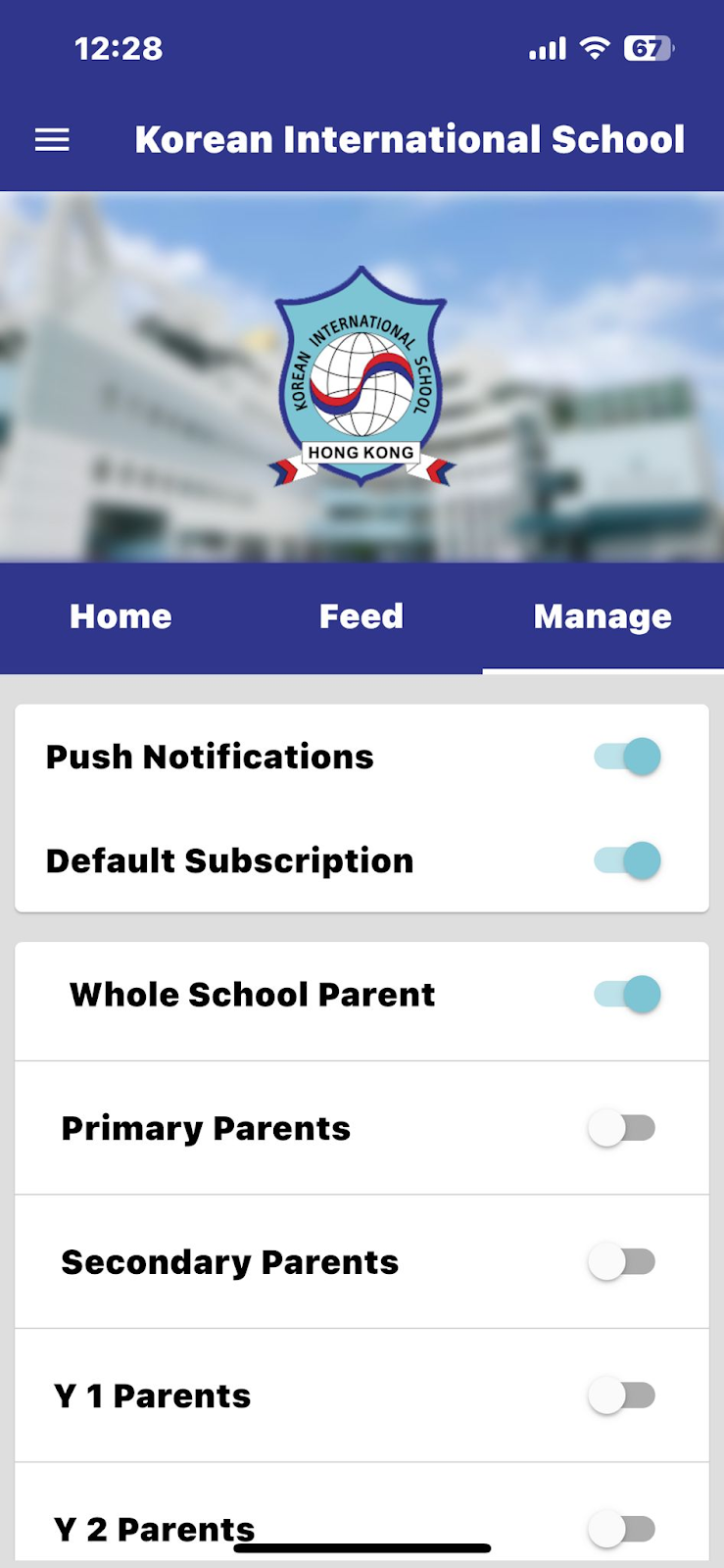The width and height of the screenshot is (724, 1568).
Task: Disable the Default Subscription switch
Action: pos(627,860)
